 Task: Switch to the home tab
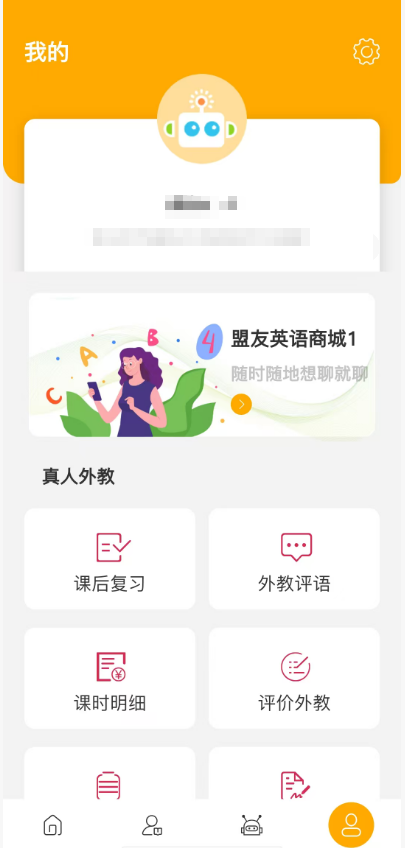pos(52,825)
